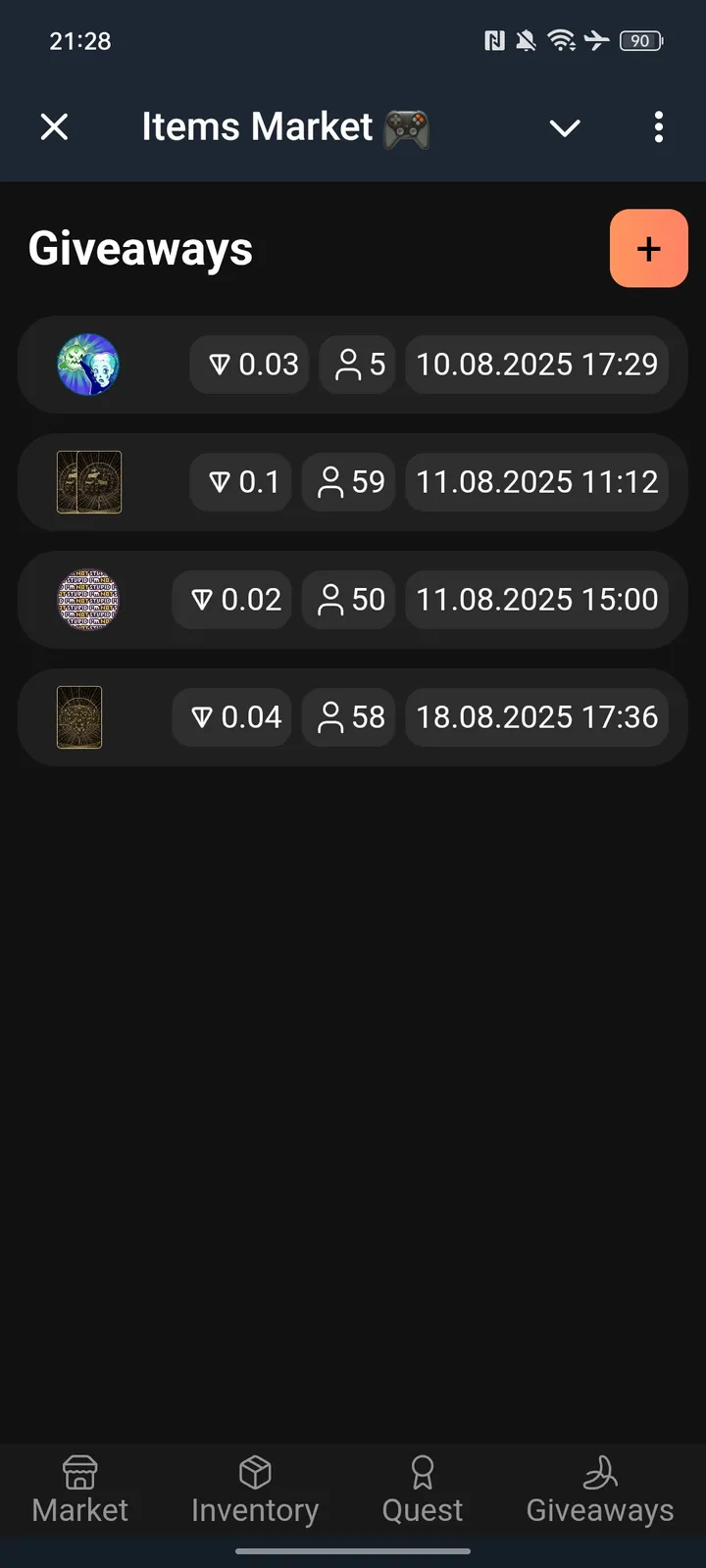Switch to the Giveaways tab label

(x=599, y=1510)
